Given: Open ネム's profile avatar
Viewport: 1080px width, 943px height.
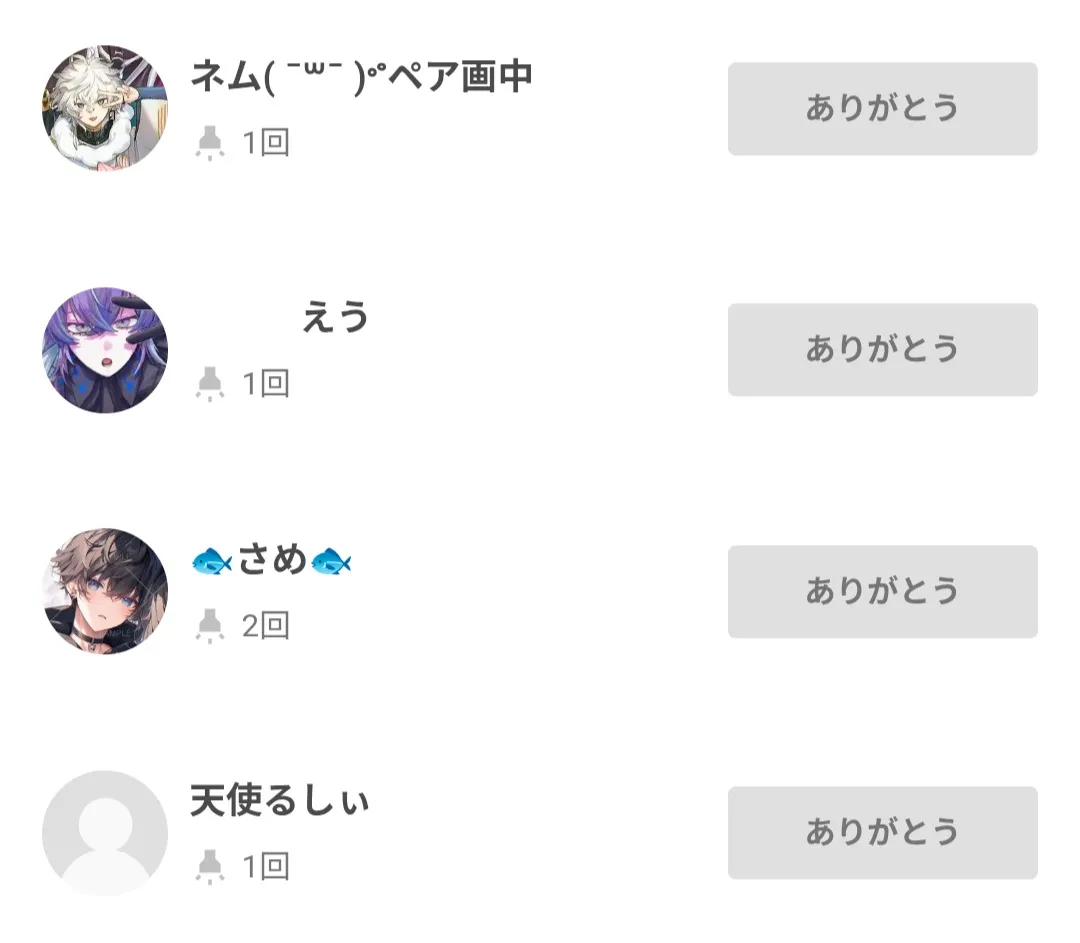Looking at the screenshot, I should pos(105,108).
